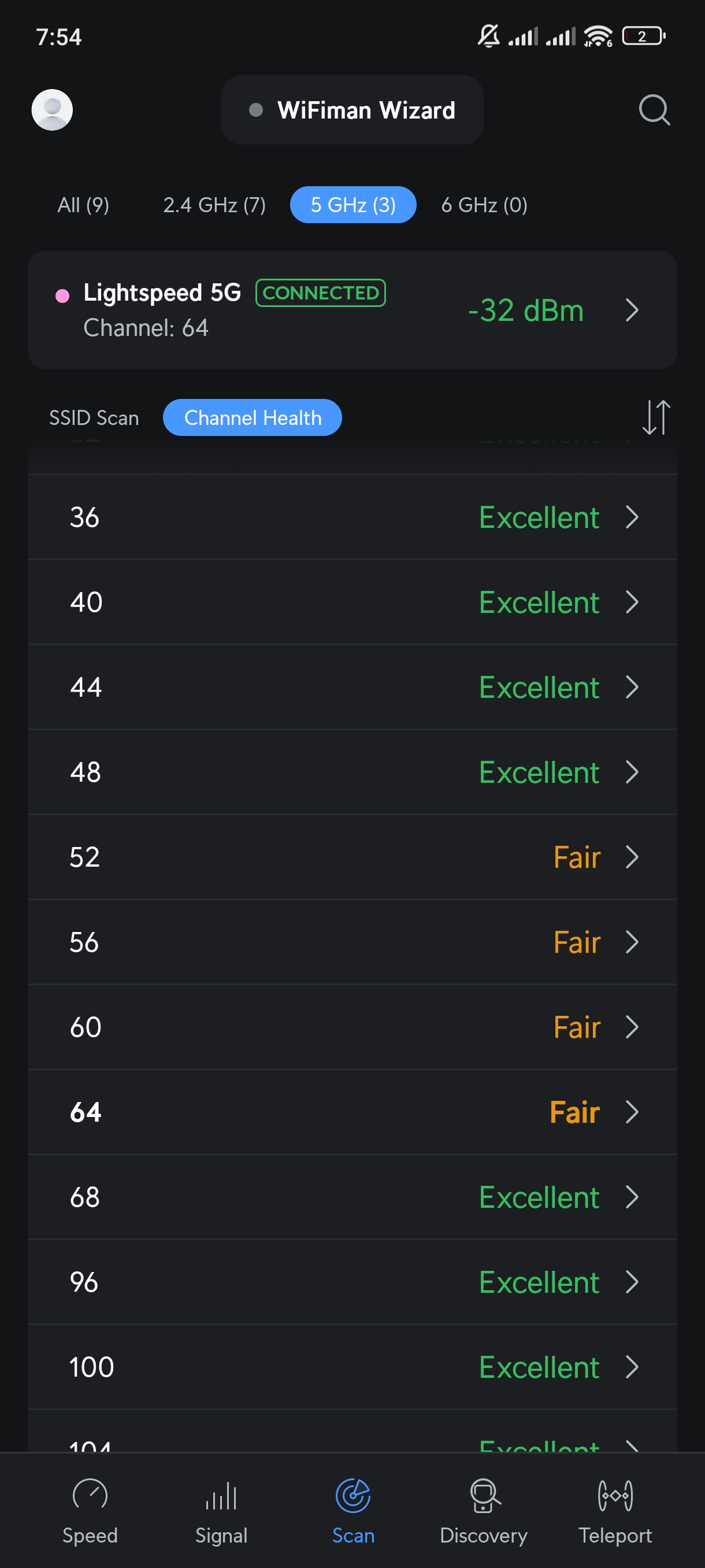Open channel 36 details
Image resolution: width=705 pixels, height=1568 pixels.
[x=352, y=517]
